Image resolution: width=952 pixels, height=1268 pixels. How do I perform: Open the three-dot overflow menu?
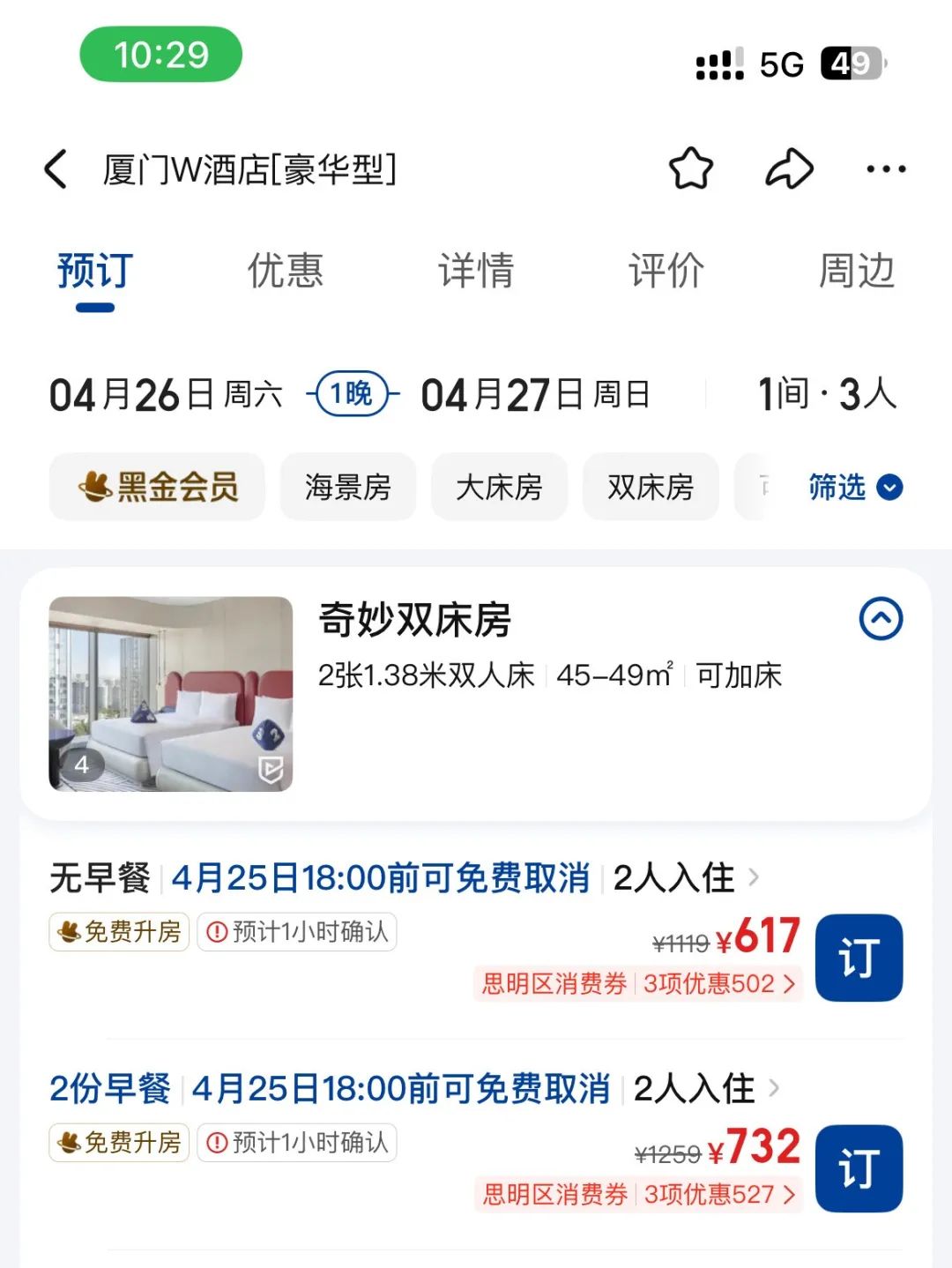(x=885, y=168)
